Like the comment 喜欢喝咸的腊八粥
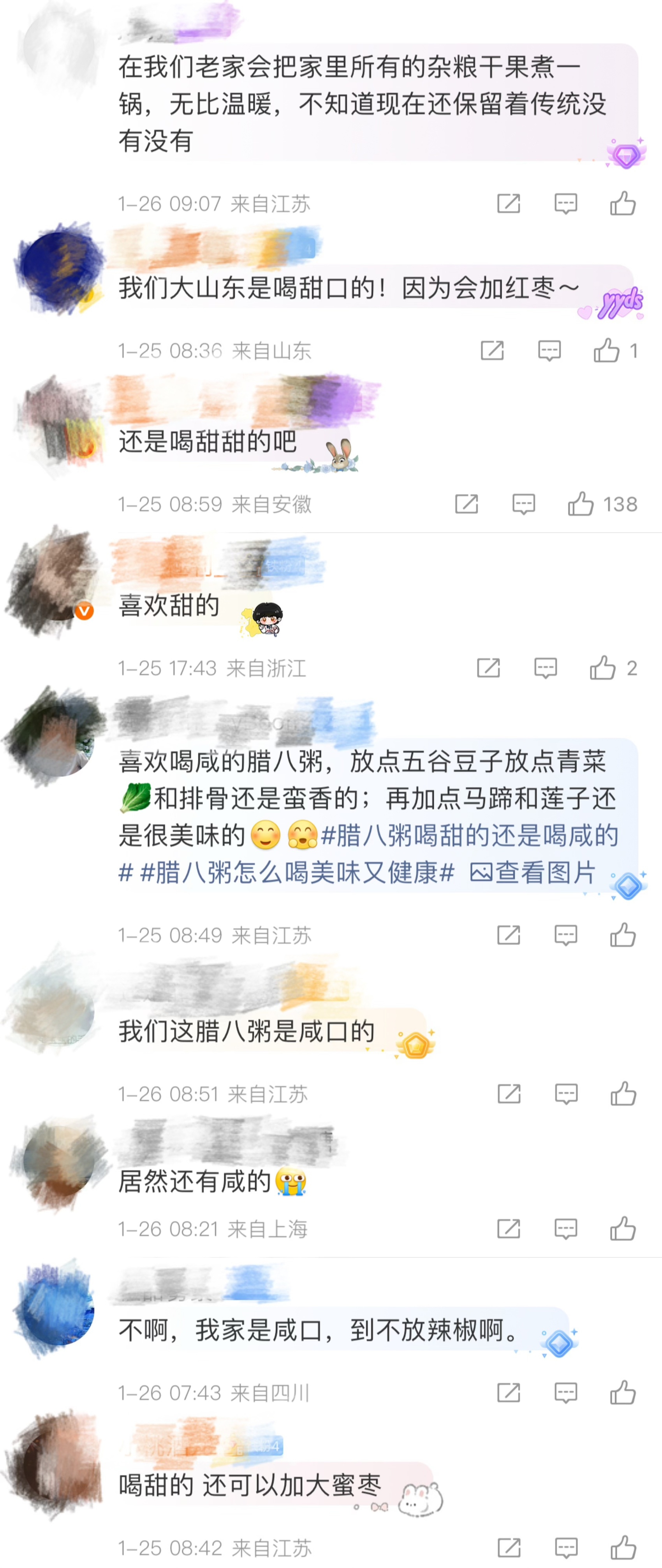This screenshot has width=662, height=1568. [622, 935]
